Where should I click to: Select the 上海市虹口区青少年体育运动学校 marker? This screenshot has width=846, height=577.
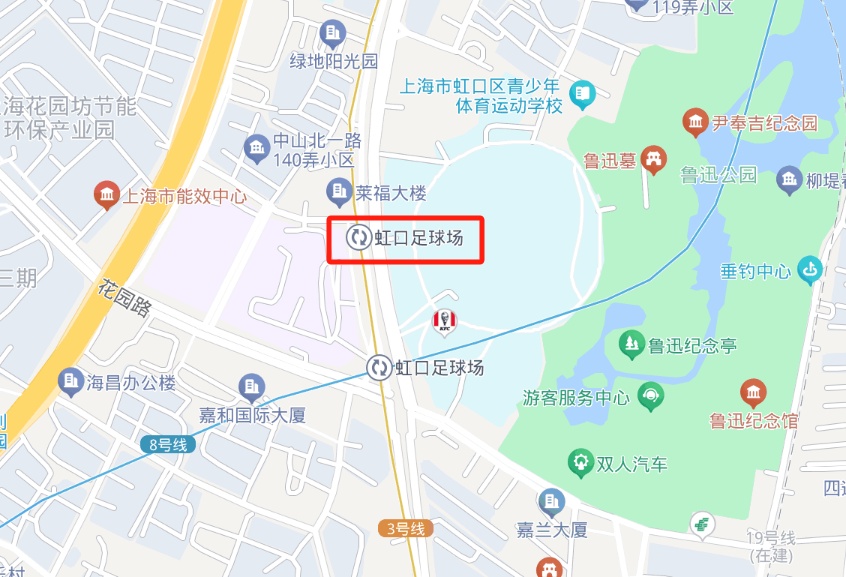[x=582, y=95]
